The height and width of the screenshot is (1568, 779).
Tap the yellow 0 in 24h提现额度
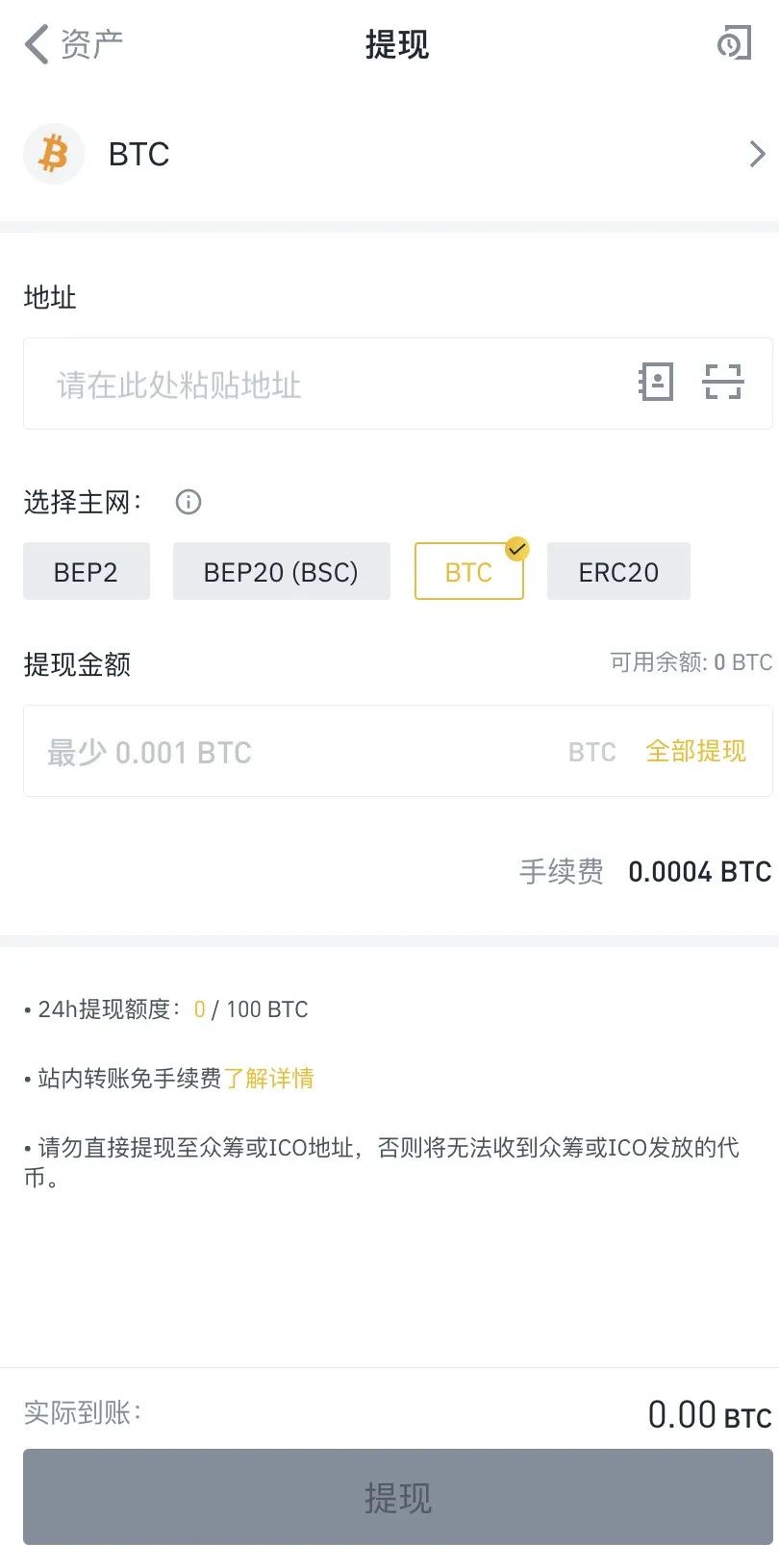(x=199, y=1009)
